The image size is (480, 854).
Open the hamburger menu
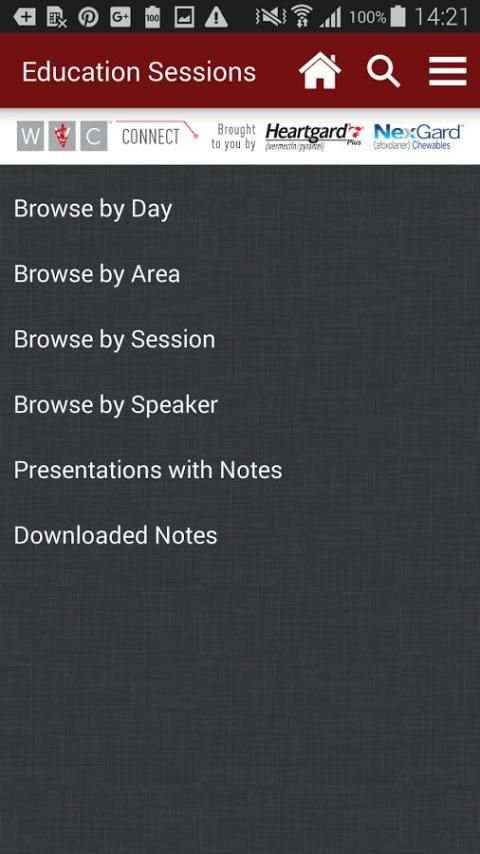[x=447, y=71]
